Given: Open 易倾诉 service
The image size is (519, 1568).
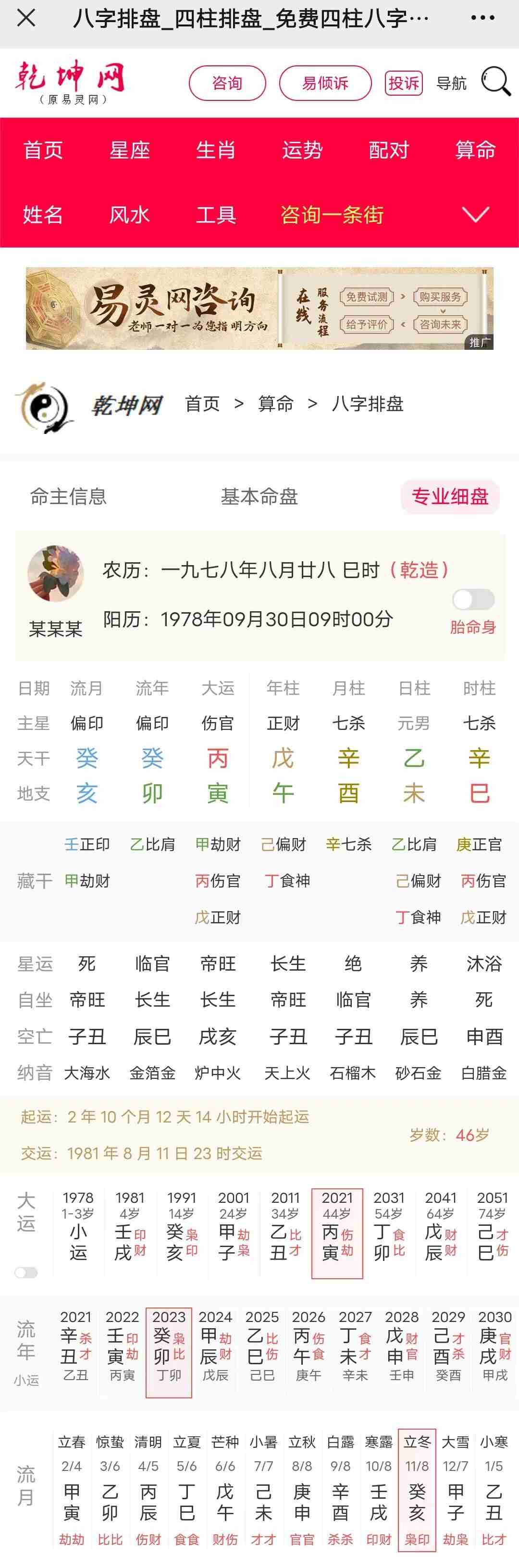Looking at the screenshot, I should point(325,84).
